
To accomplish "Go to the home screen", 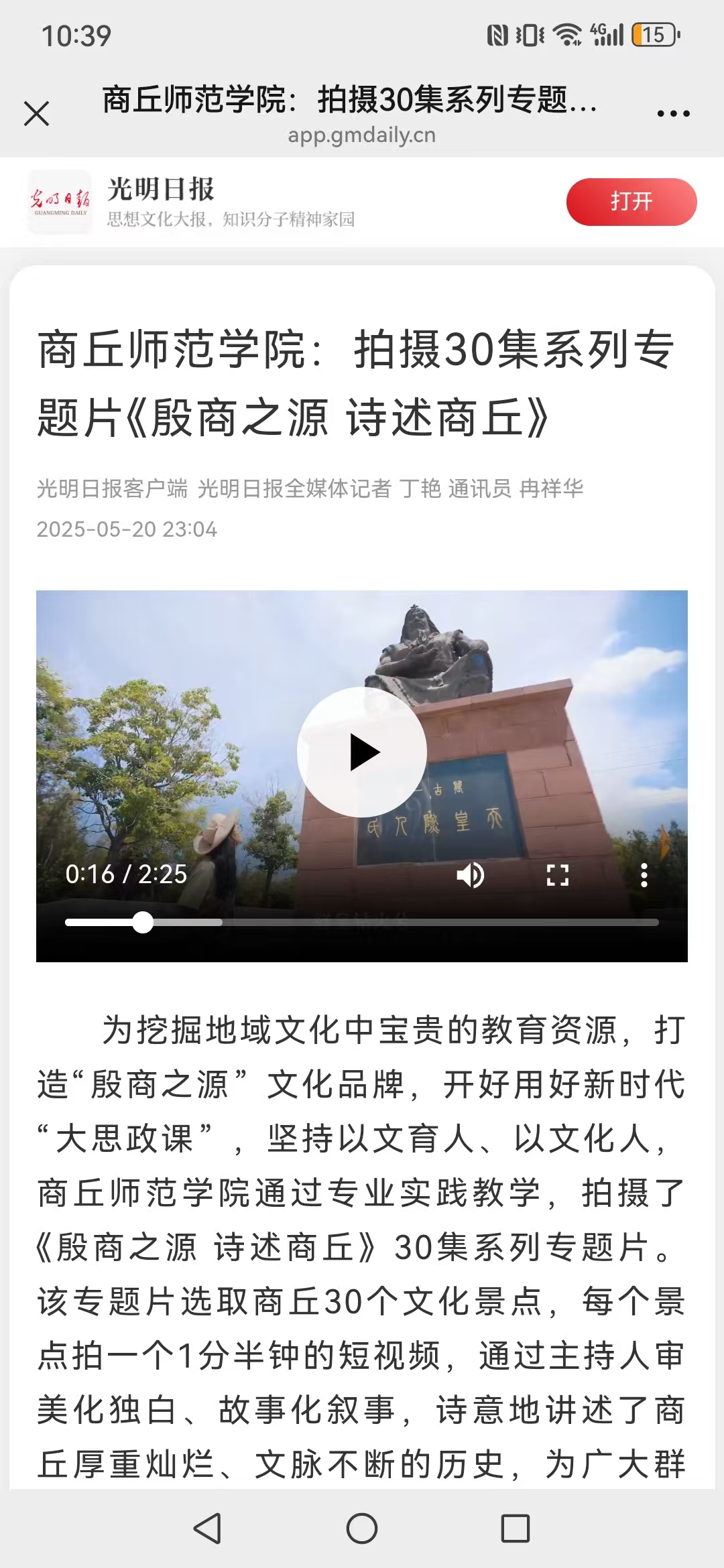I will [362, 1528].
